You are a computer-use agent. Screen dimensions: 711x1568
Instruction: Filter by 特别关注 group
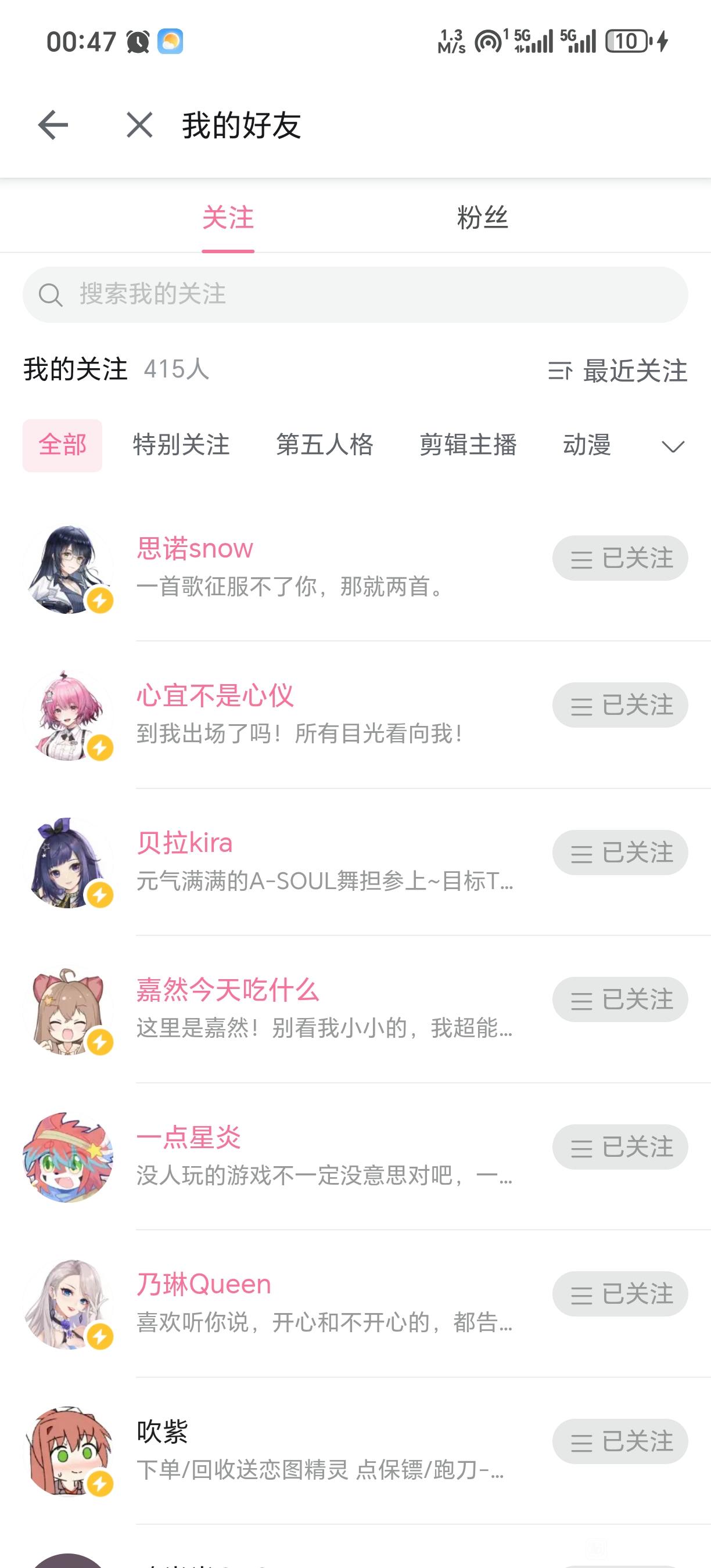coord(181,445)
